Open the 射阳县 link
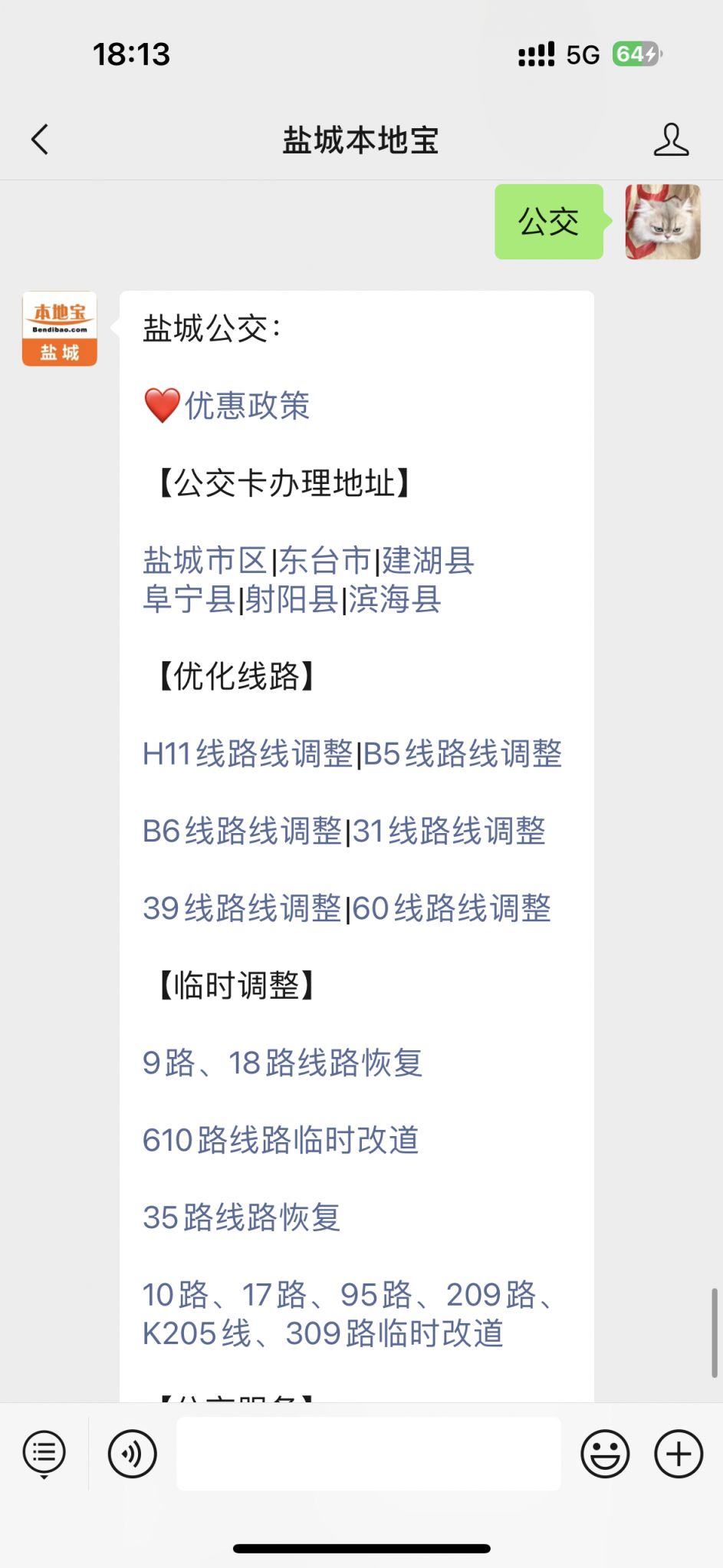723x1568 pixels. coord(292,599)
